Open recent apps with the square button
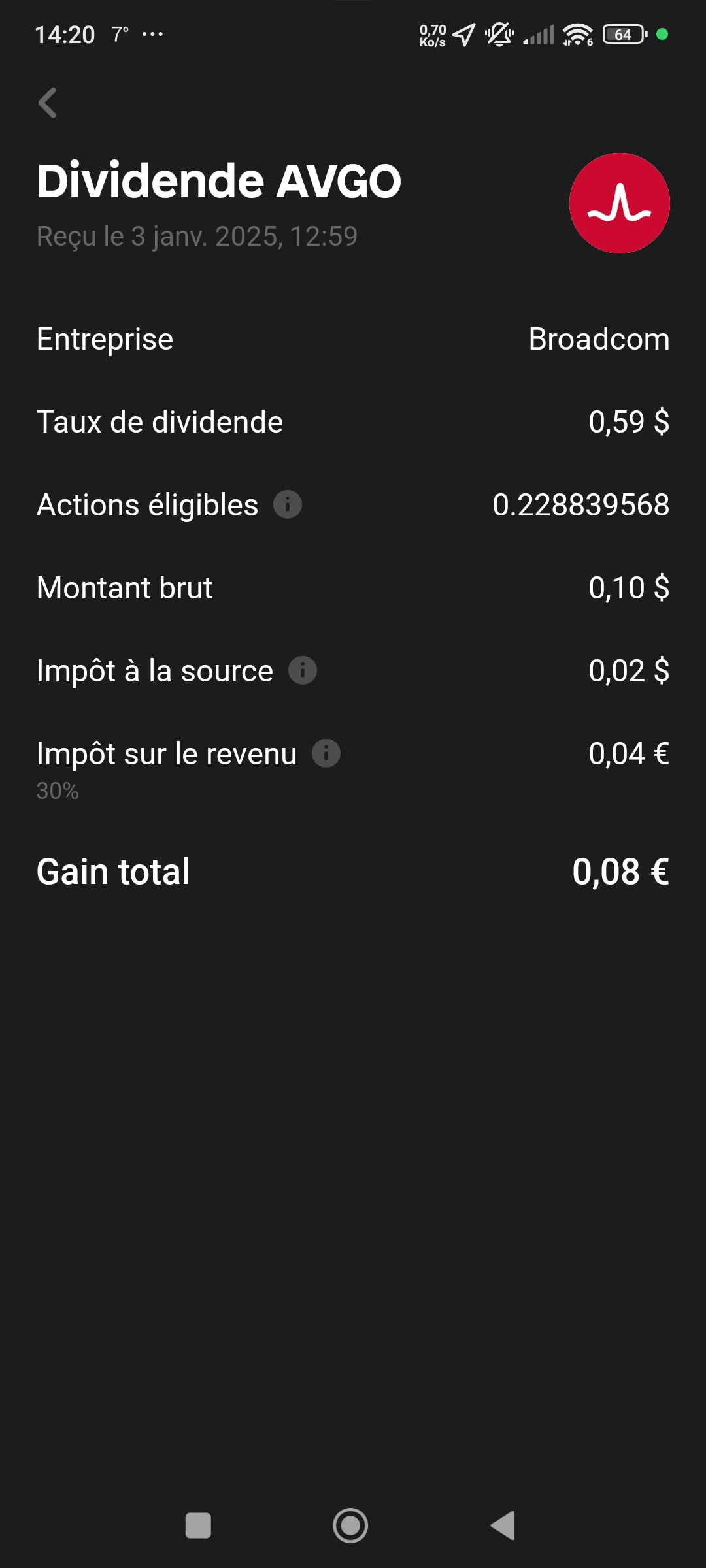Screen dimensions: 706x1568 coord(198,1526)
